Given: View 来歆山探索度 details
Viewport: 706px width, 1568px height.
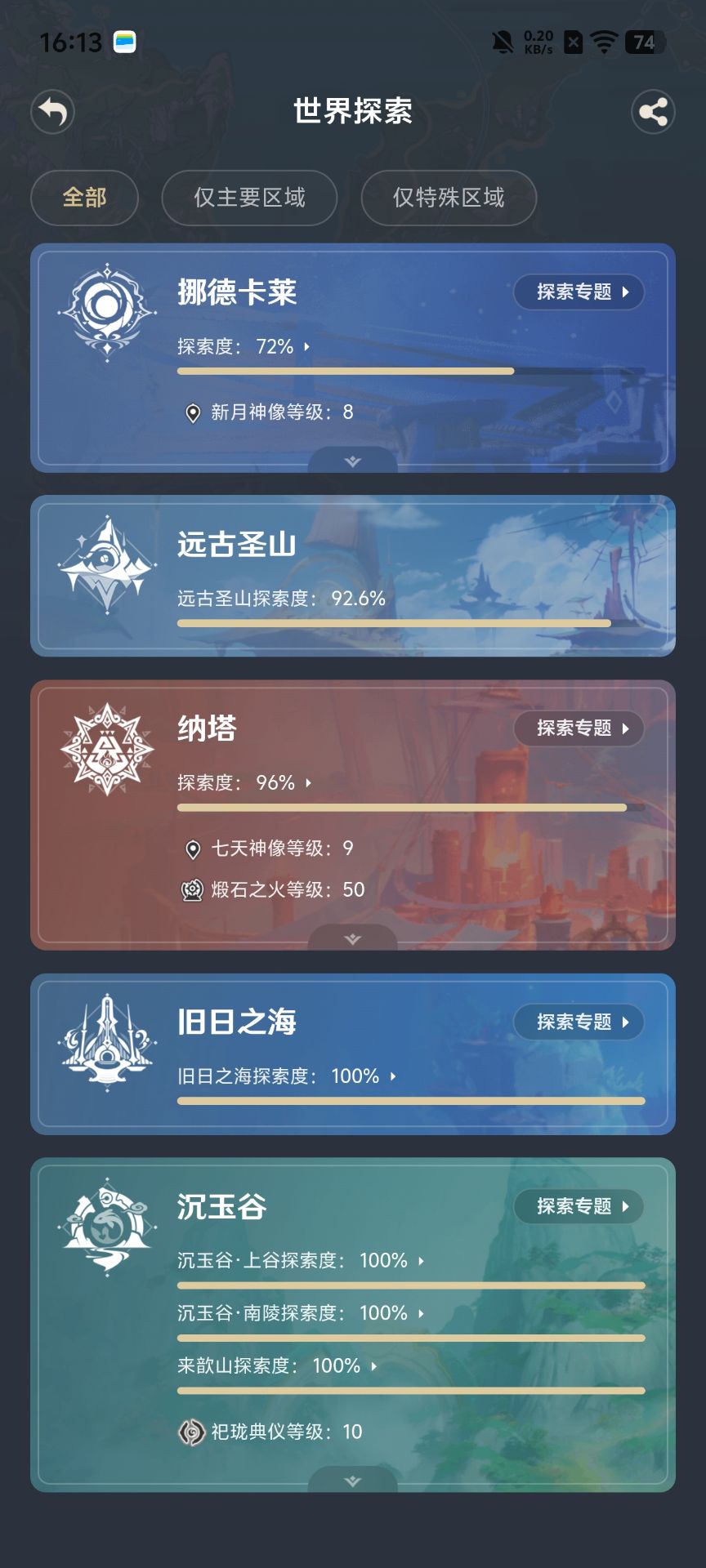Looking at the screenshot, I should coord(278,1366).
